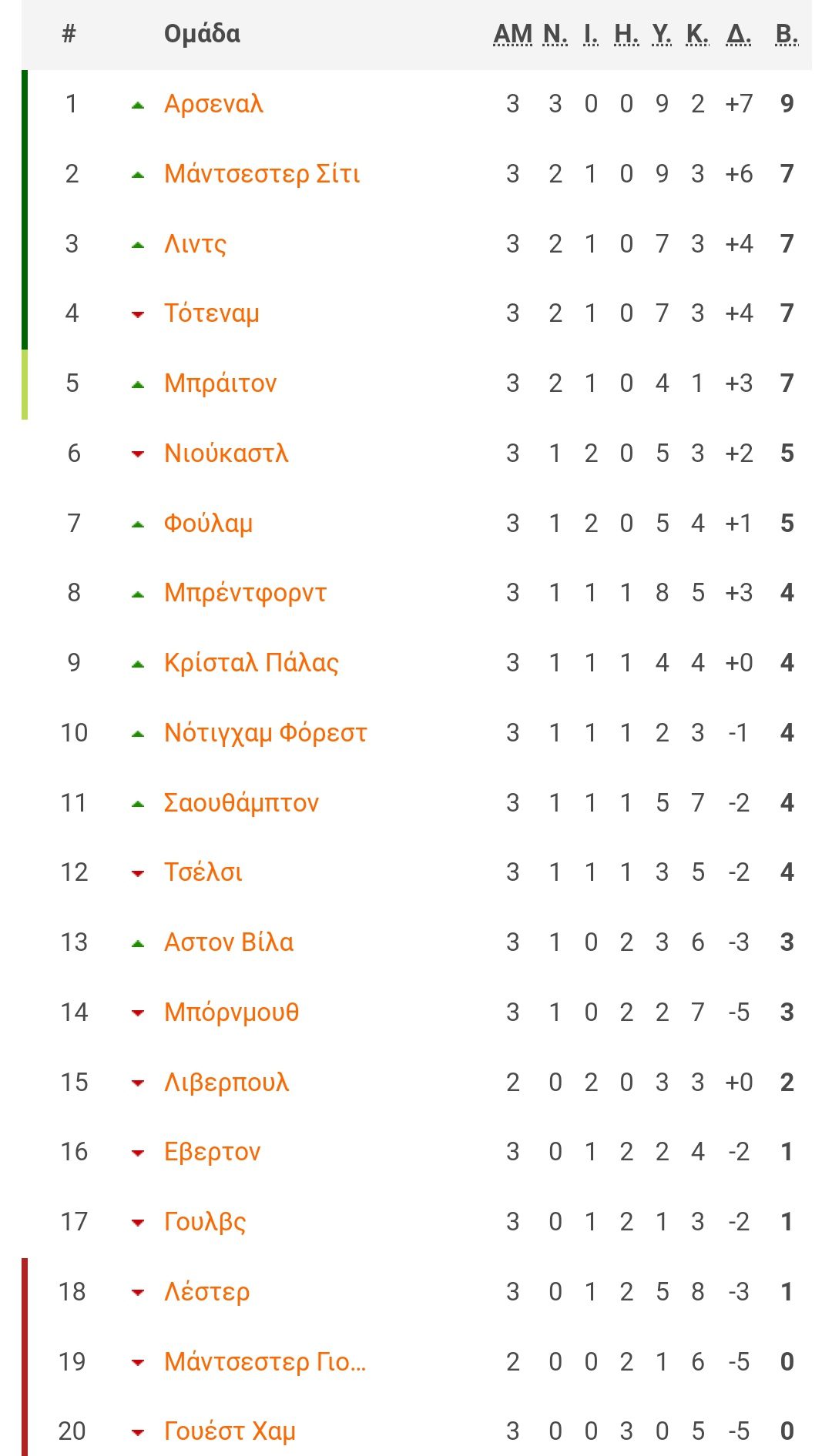Image resolution: width=832 pixels, height=1456 pixels.
Task: Open Αστον Βίλα team page
Action: 229,942
